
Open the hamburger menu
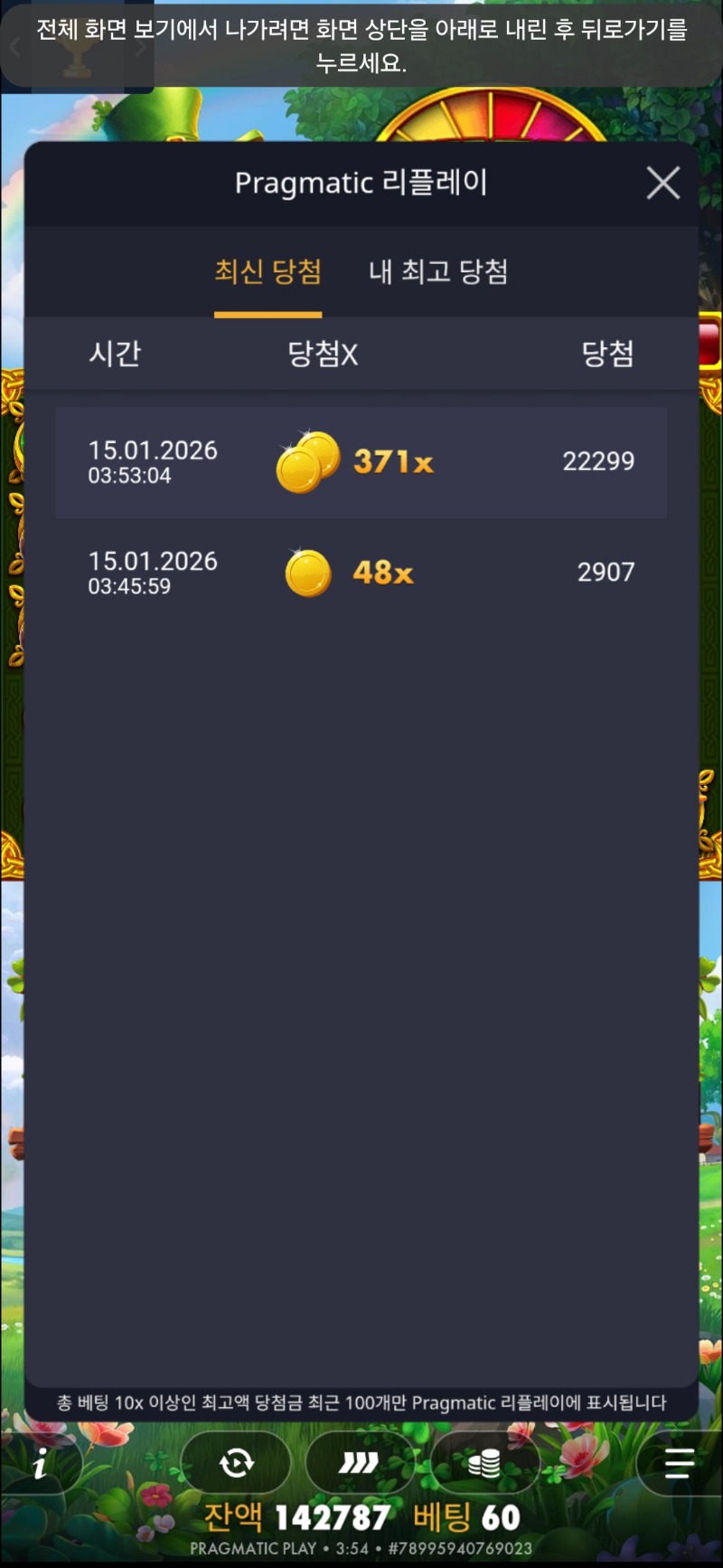click(x=678, y=1462)
